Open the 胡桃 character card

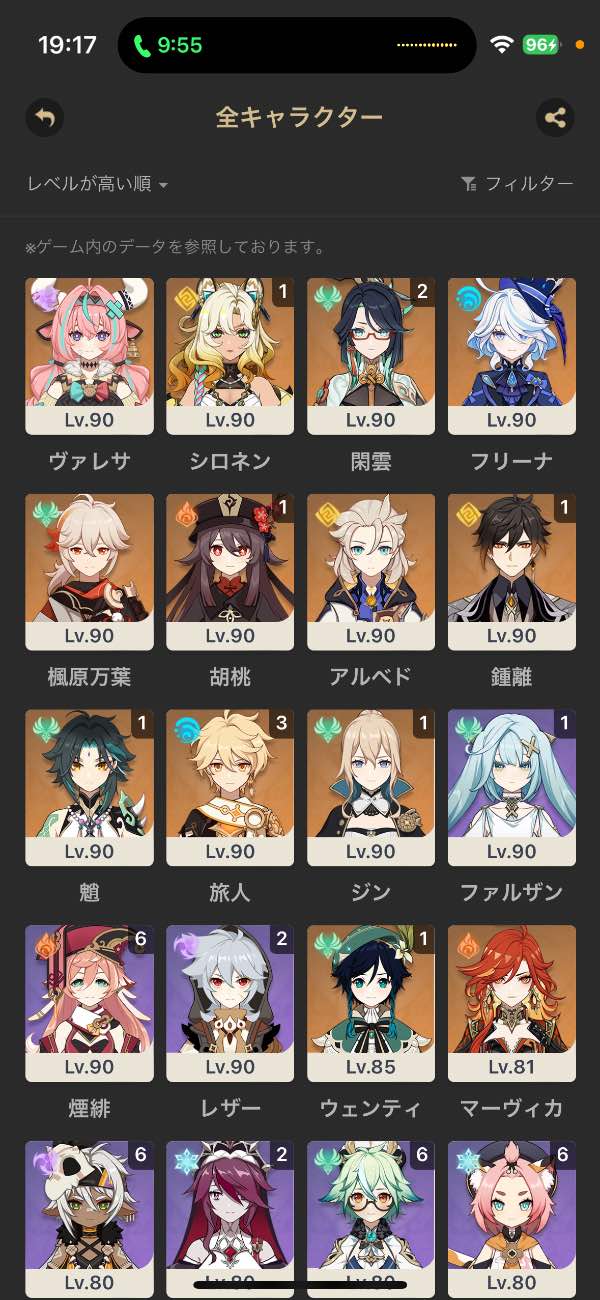[x=230, y=571]
